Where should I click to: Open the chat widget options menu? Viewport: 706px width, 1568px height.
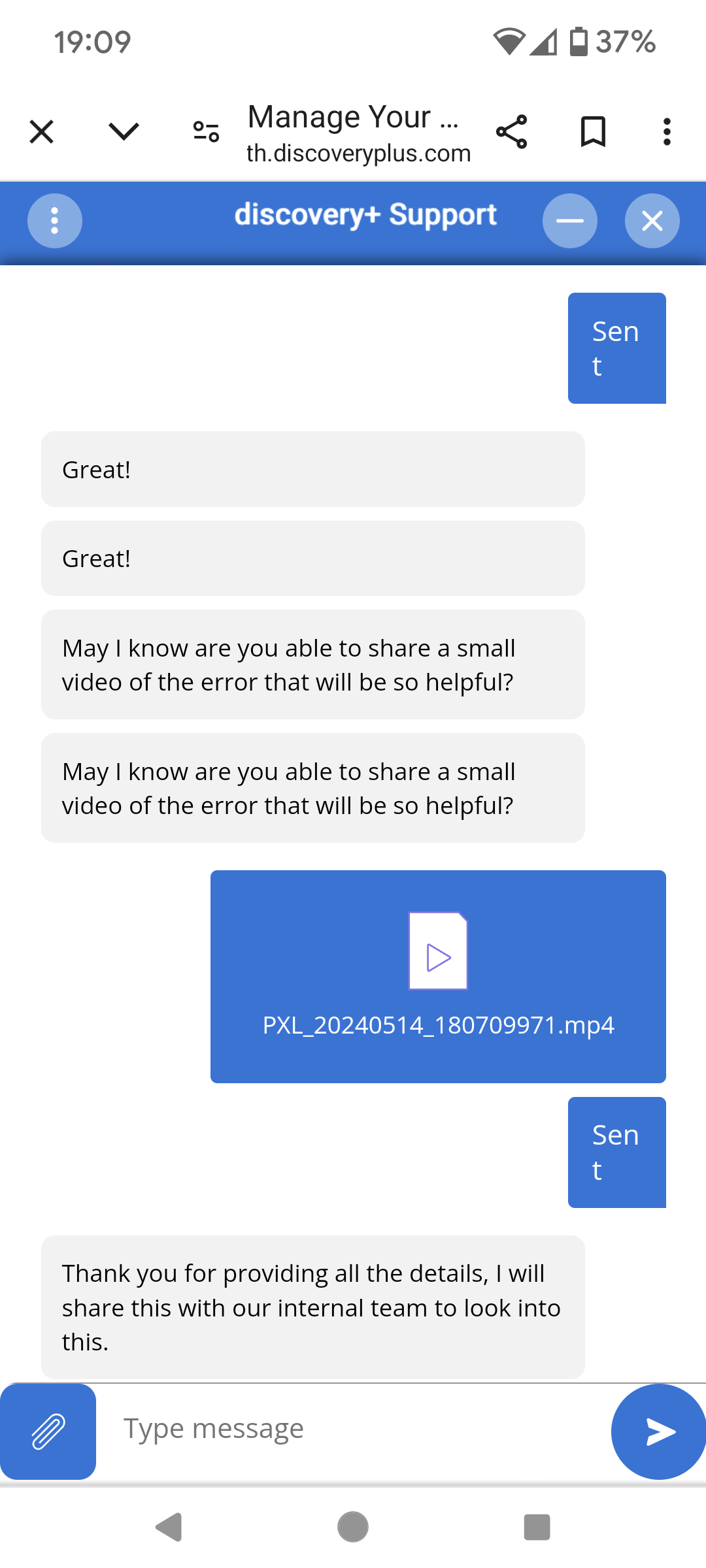[x=54, y=220]
